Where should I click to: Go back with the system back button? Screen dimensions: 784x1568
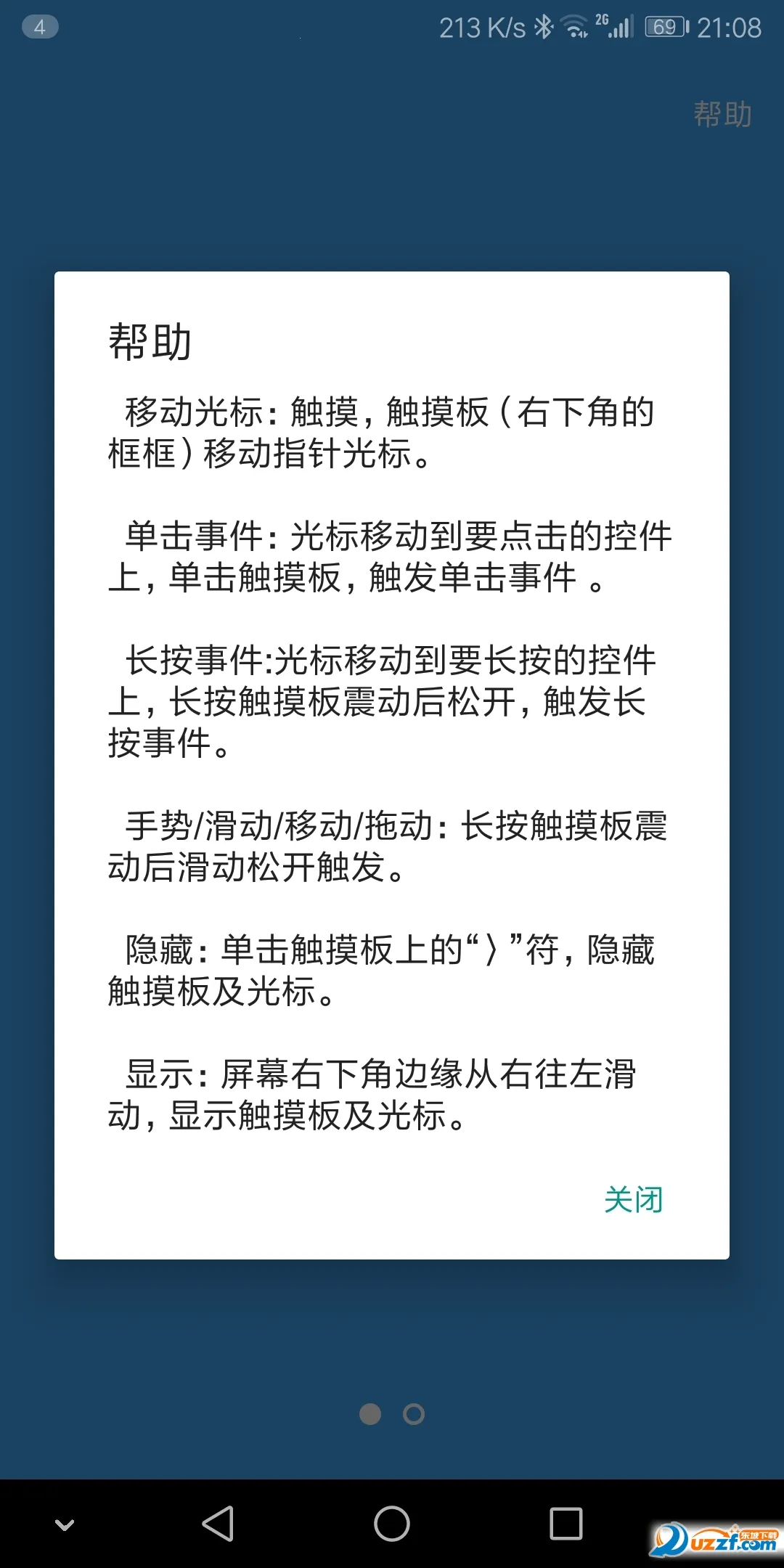pyautogui.click(x=218, y=1523)
